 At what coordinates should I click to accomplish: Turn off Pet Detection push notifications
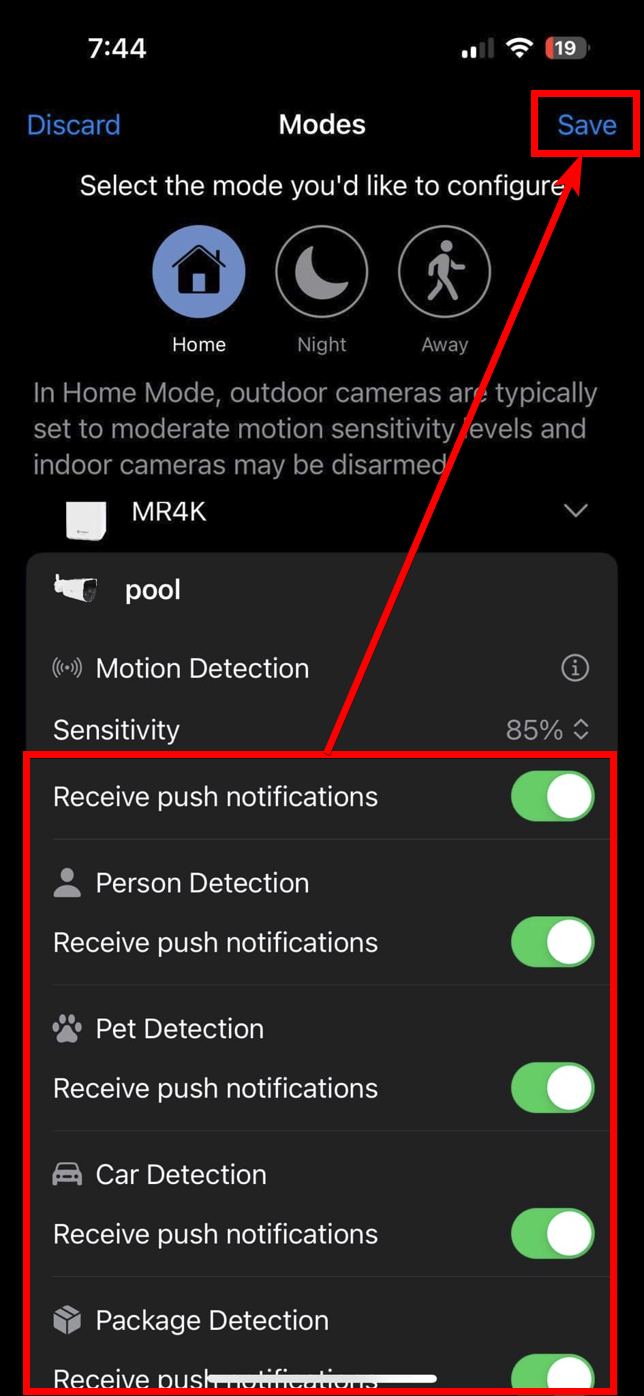tap(552, 1088)
